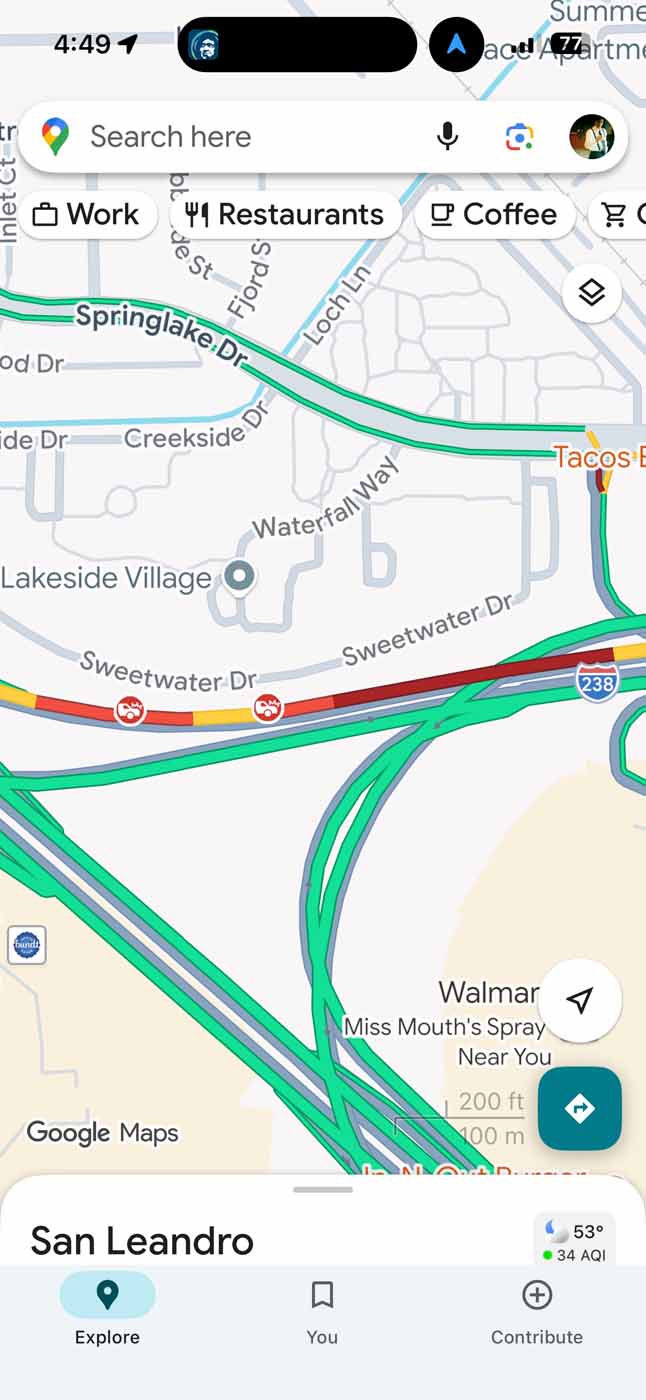Open the Walmart place label
Viewport: 646px width, 1400px height.
[490, 993]
